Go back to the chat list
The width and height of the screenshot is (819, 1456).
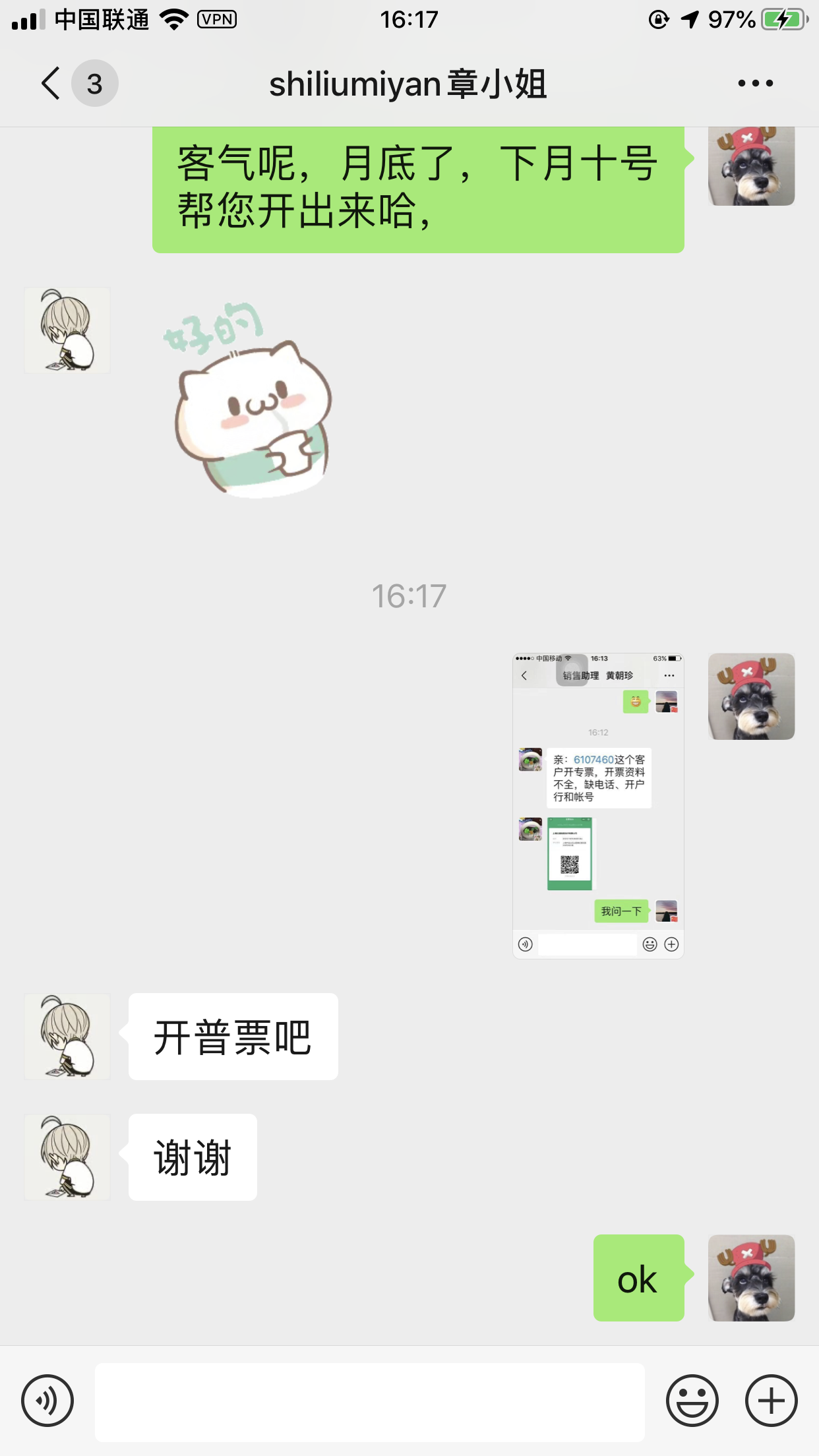(x=51, y=83)
